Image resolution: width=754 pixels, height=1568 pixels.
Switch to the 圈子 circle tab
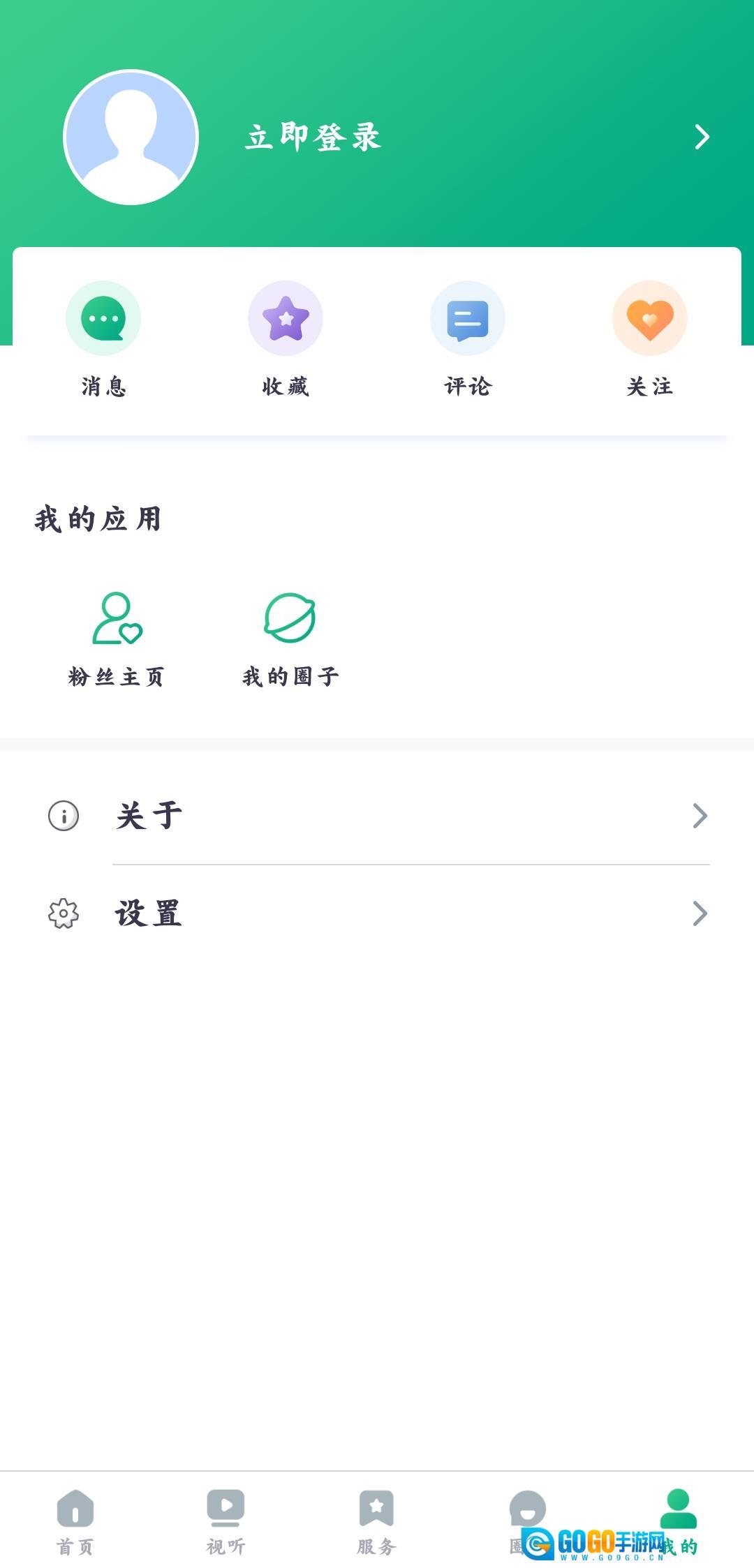point(527,1514)
